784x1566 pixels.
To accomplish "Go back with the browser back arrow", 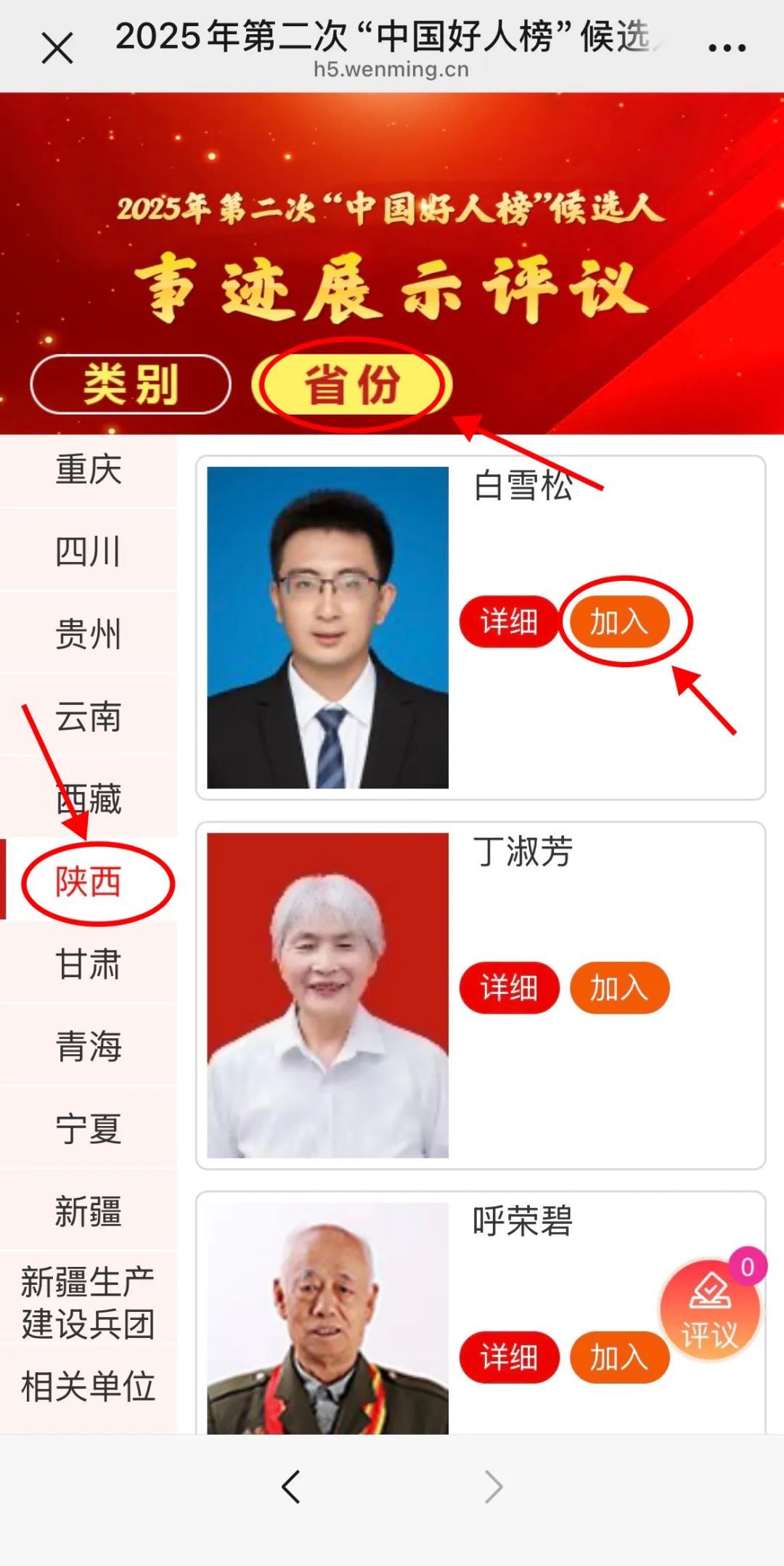I will pyautogui.click(x=291, y=1486).
